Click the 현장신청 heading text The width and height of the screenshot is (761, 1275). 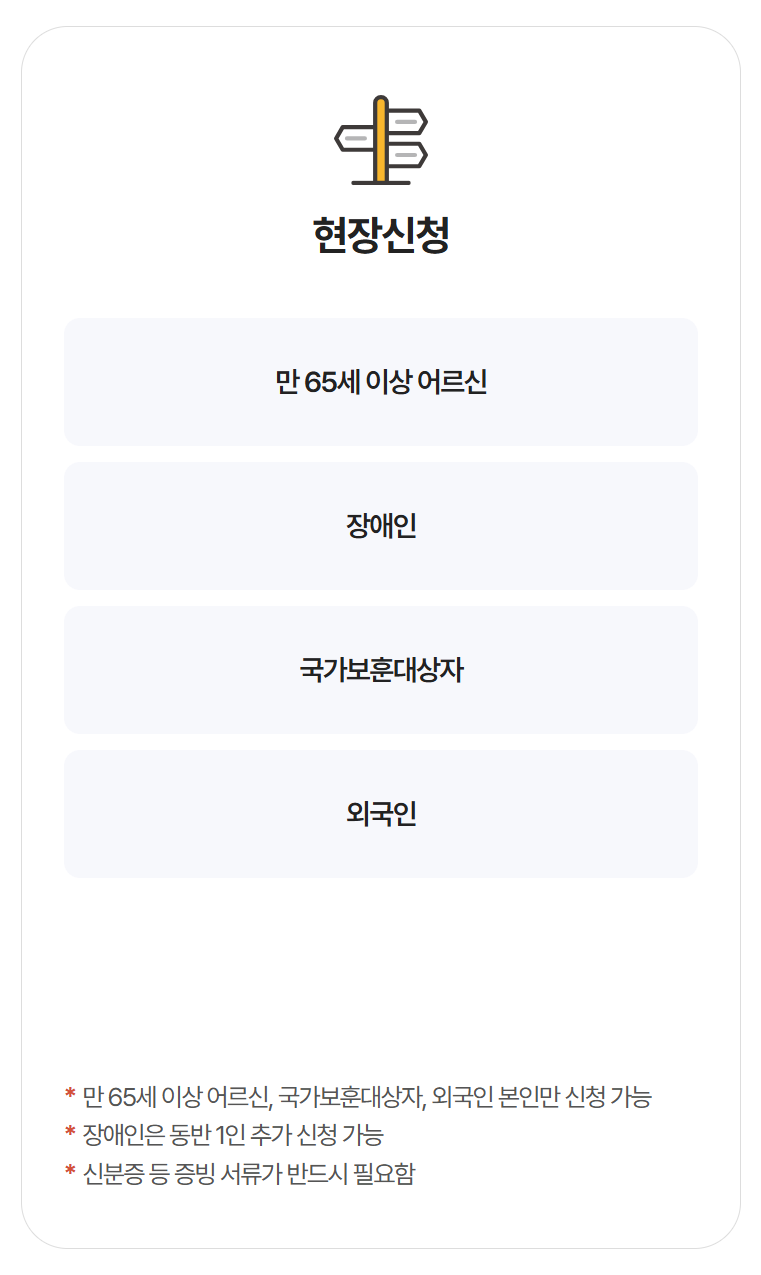tap(380, 232)
